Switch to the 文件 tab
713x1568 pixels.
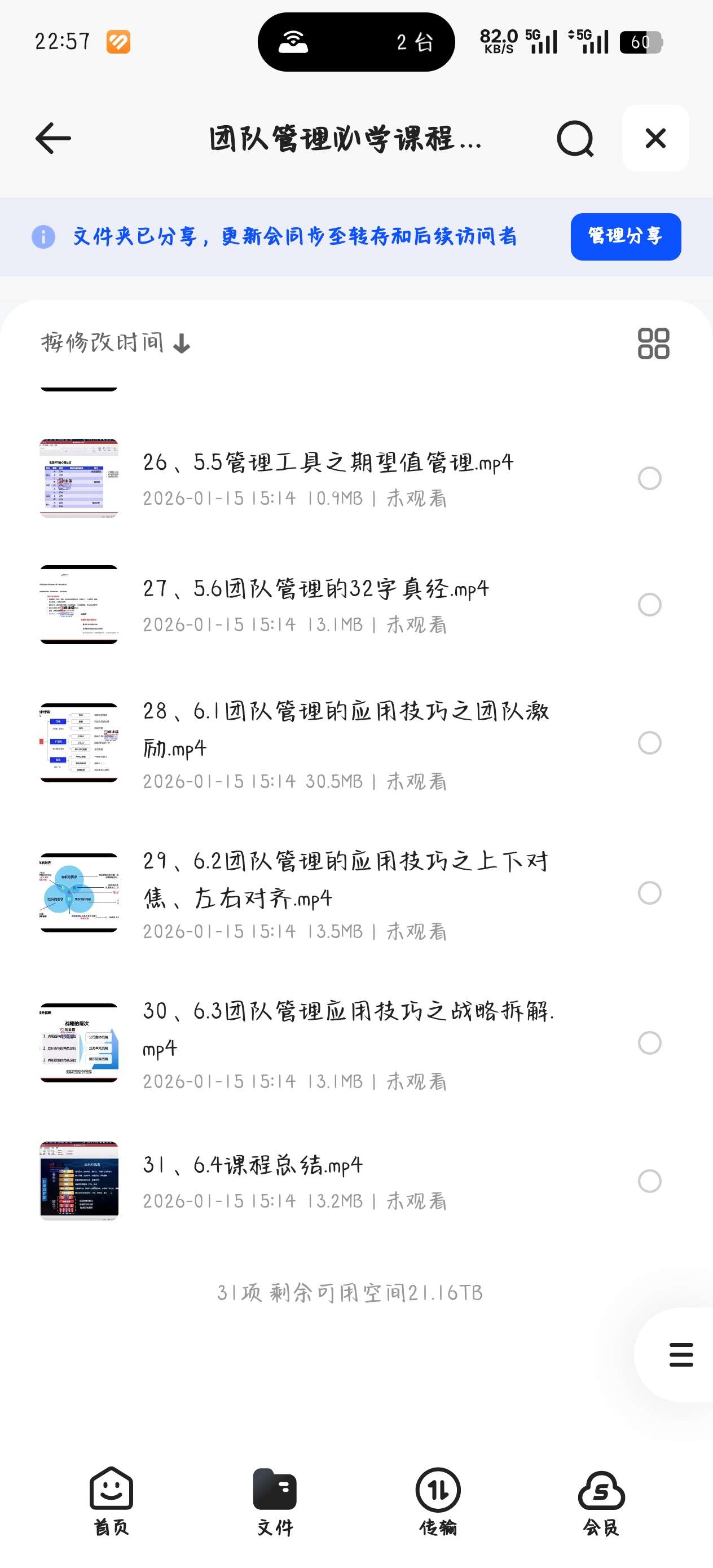pos(275,1501)
